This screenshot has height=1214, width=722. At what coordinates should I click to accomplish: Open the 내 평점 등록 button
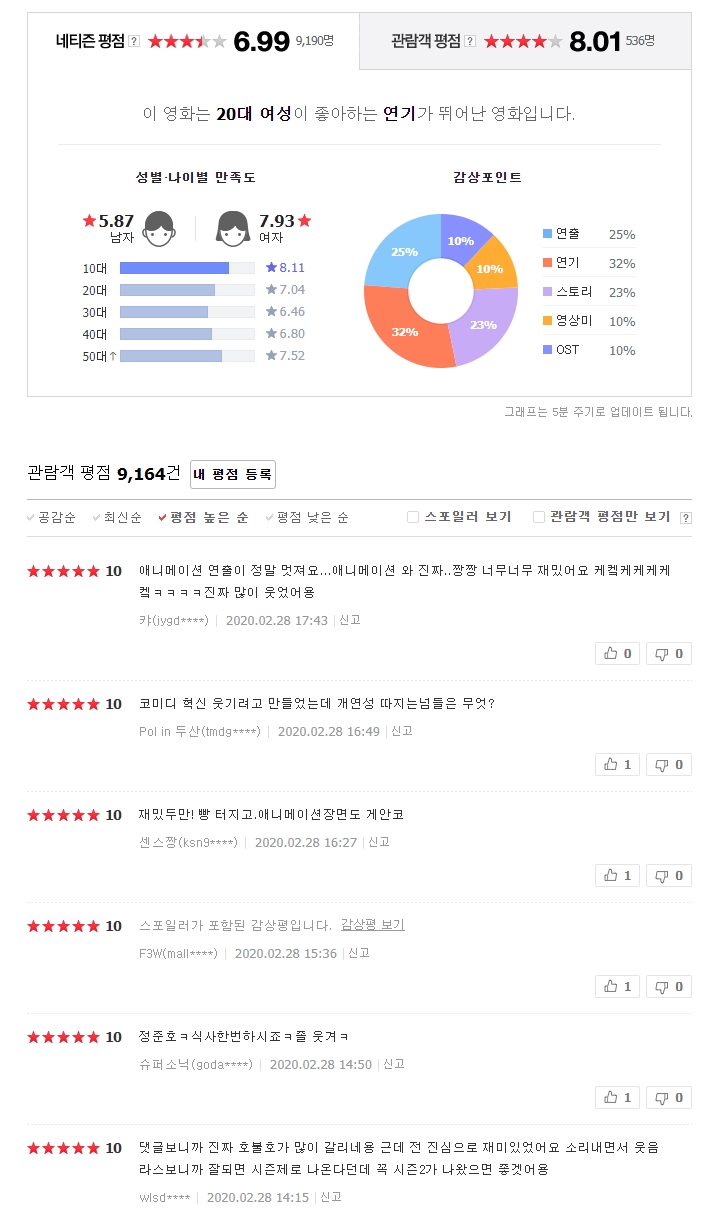(x=232, y=474)
